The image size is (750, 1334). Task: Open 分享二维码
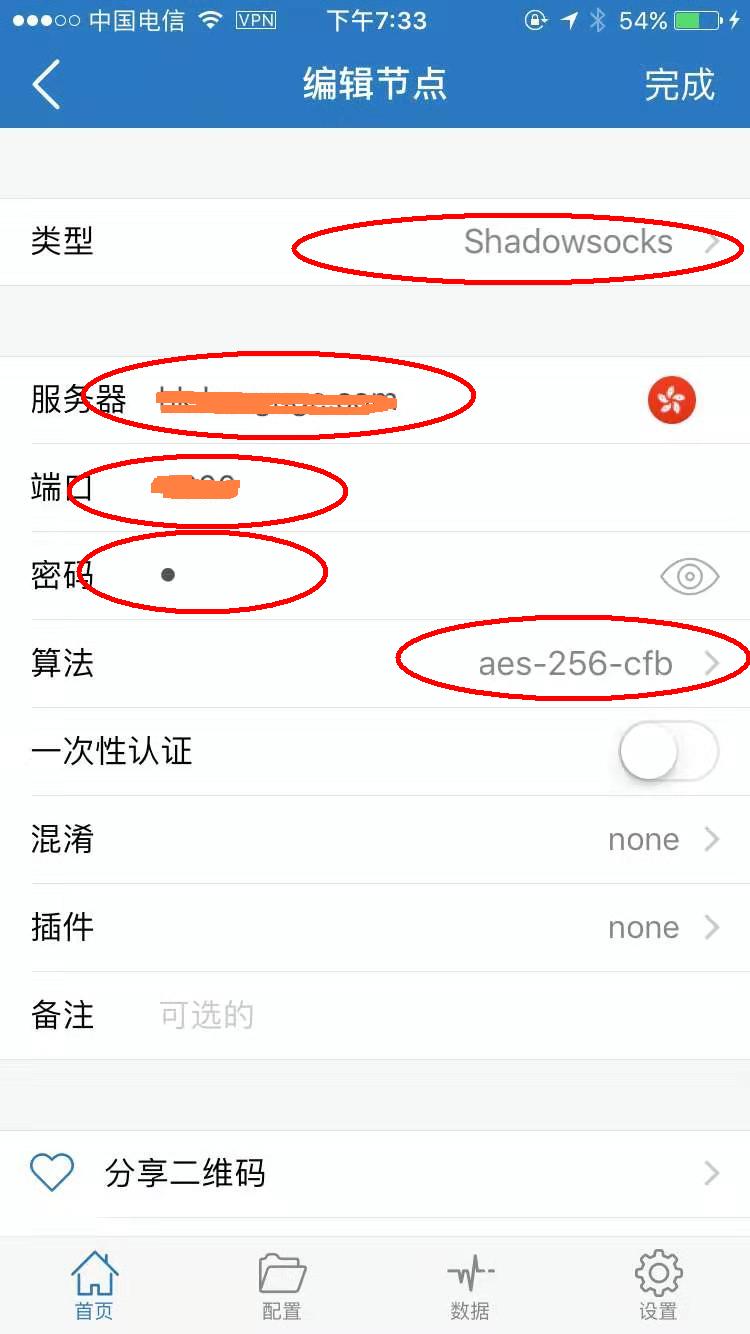coord(375,1173)
